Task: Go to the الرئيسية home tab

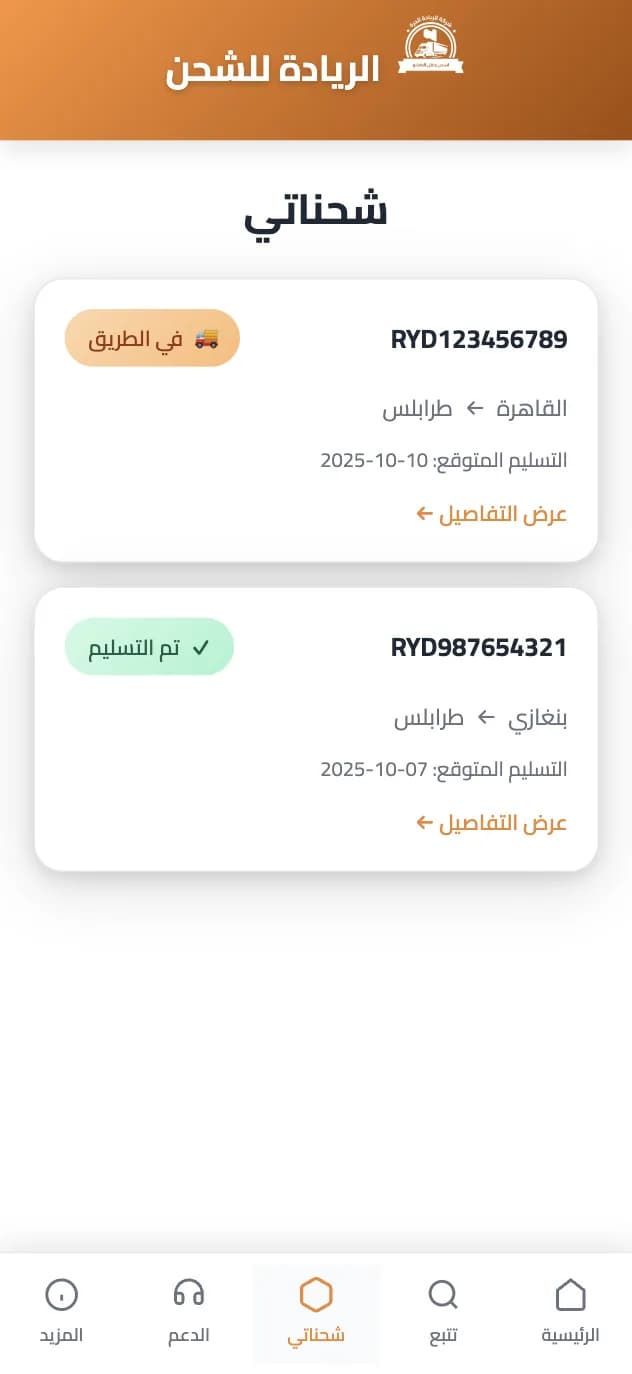Action: pos(570,1312)
